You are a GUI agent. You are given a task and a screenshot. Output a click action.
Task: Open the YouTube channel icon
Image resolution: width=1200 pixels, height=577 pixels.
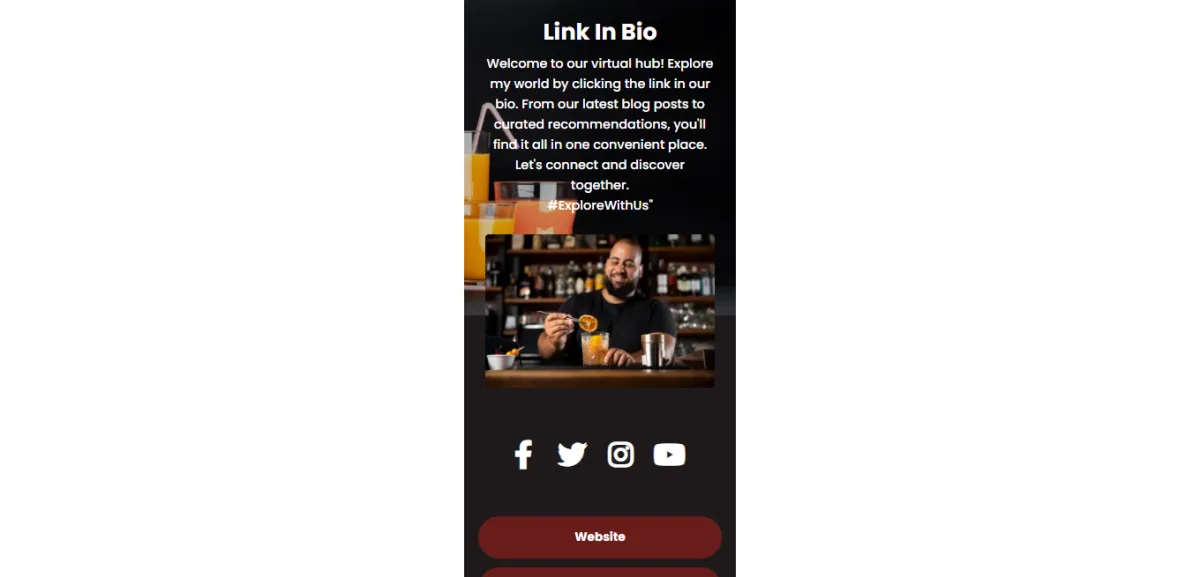tap(669, 455)
